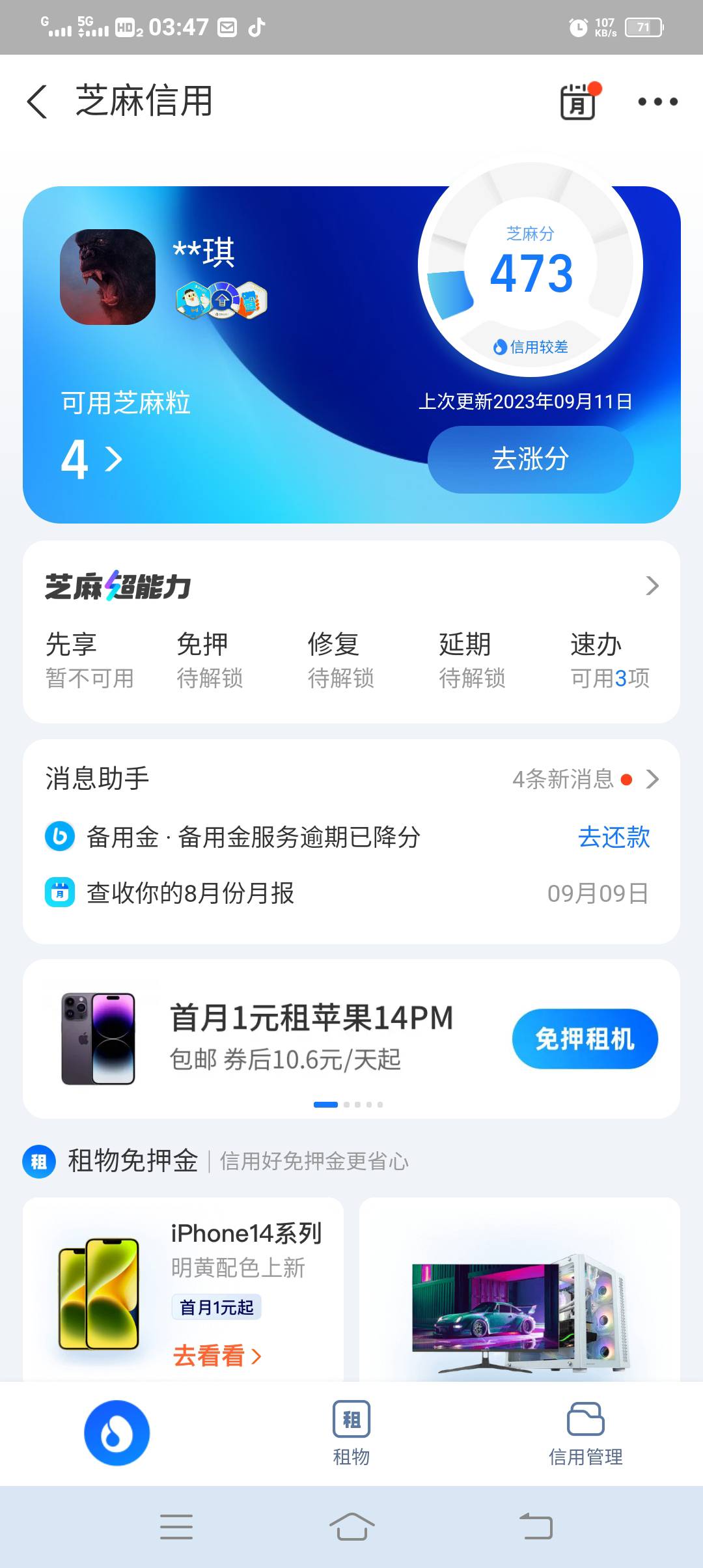Open the 延期 ability

click(472, 660)
